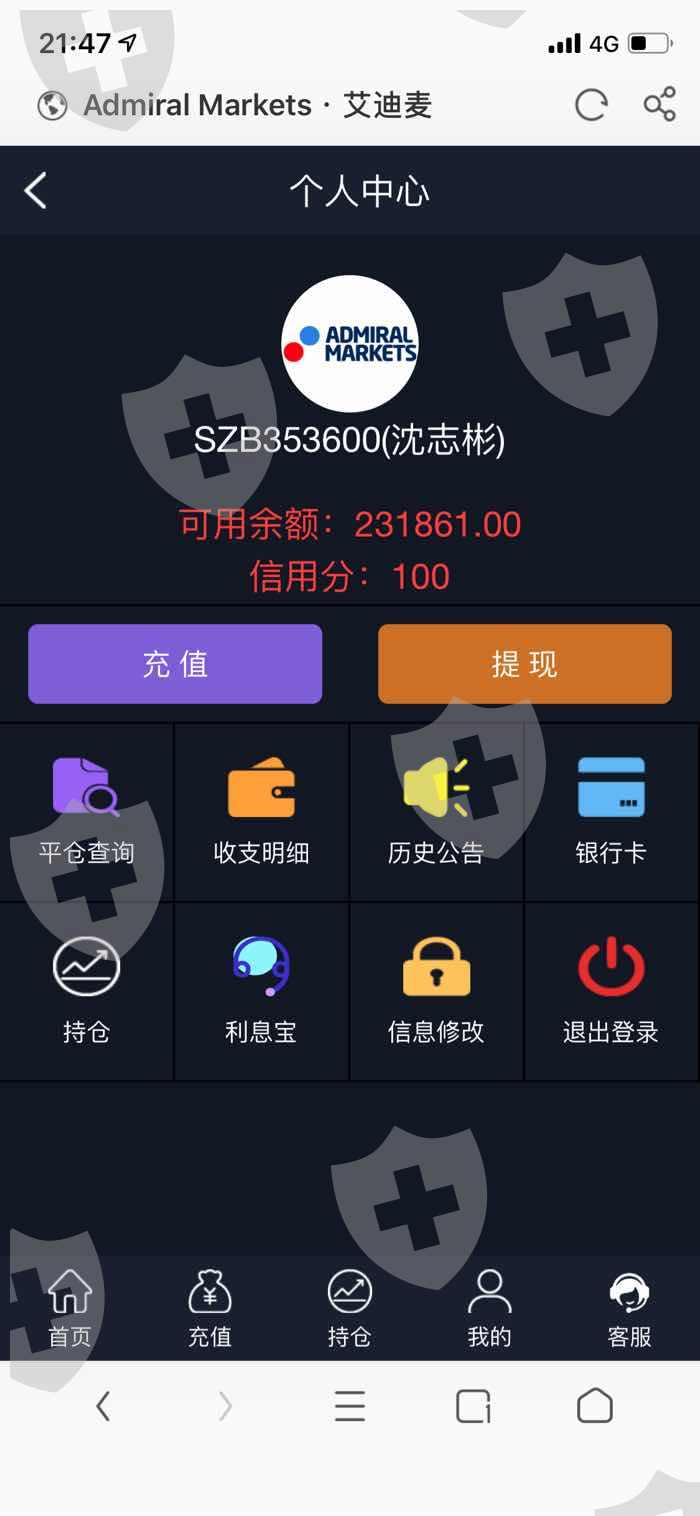700x1516 pixels.
Task: Open 信息修改
Action: pos(436,990)
